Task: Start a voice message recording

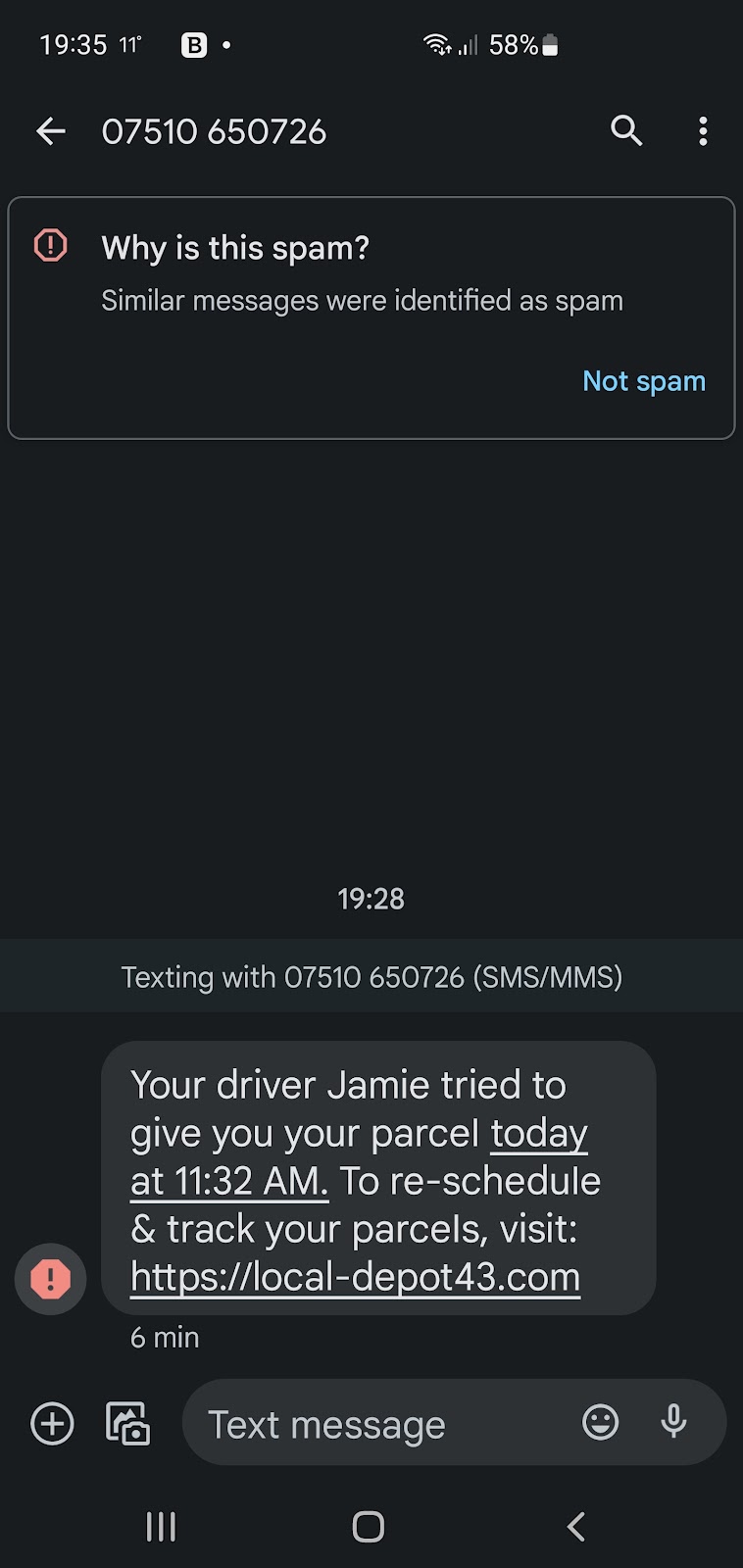Action: (673, 1422)
